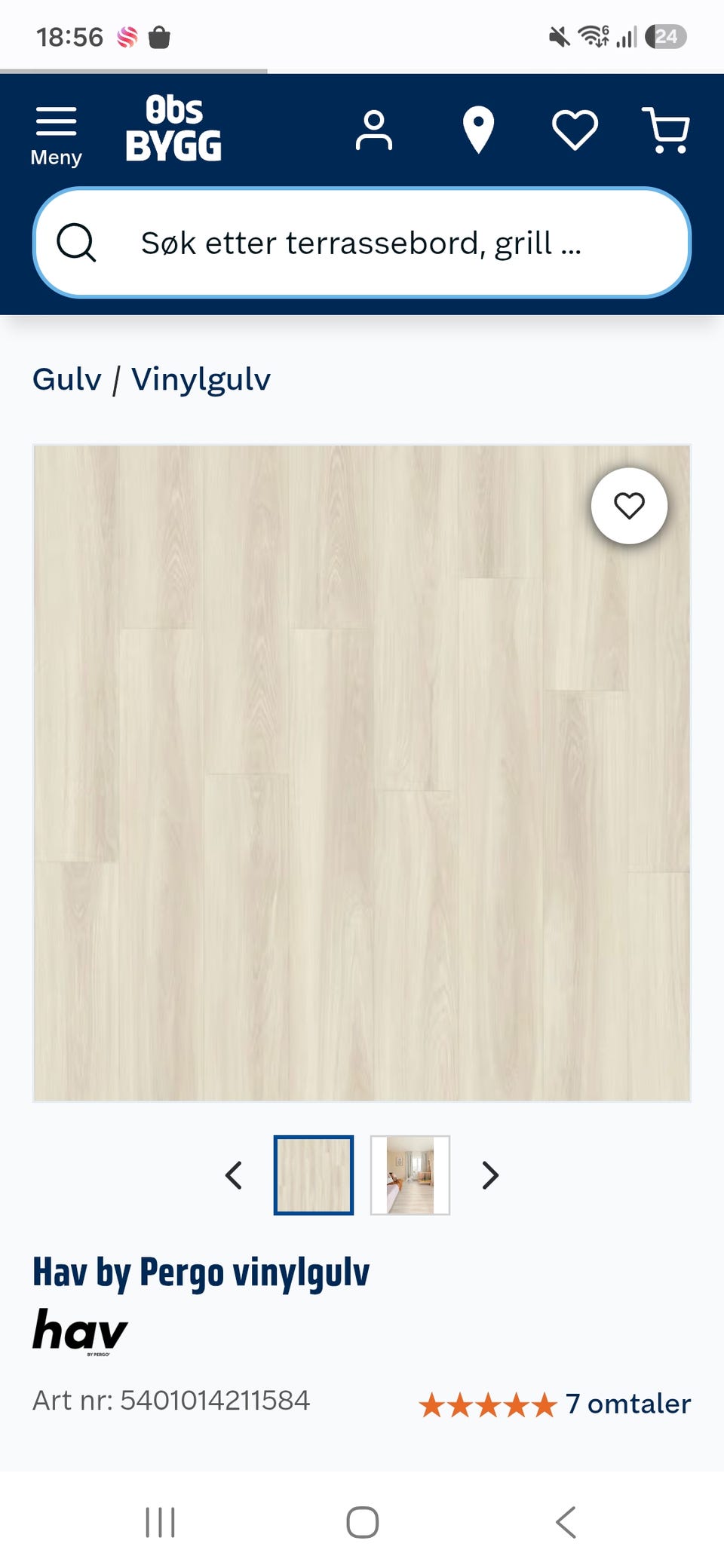Select the room interior thumbnail

point(410,1175)
